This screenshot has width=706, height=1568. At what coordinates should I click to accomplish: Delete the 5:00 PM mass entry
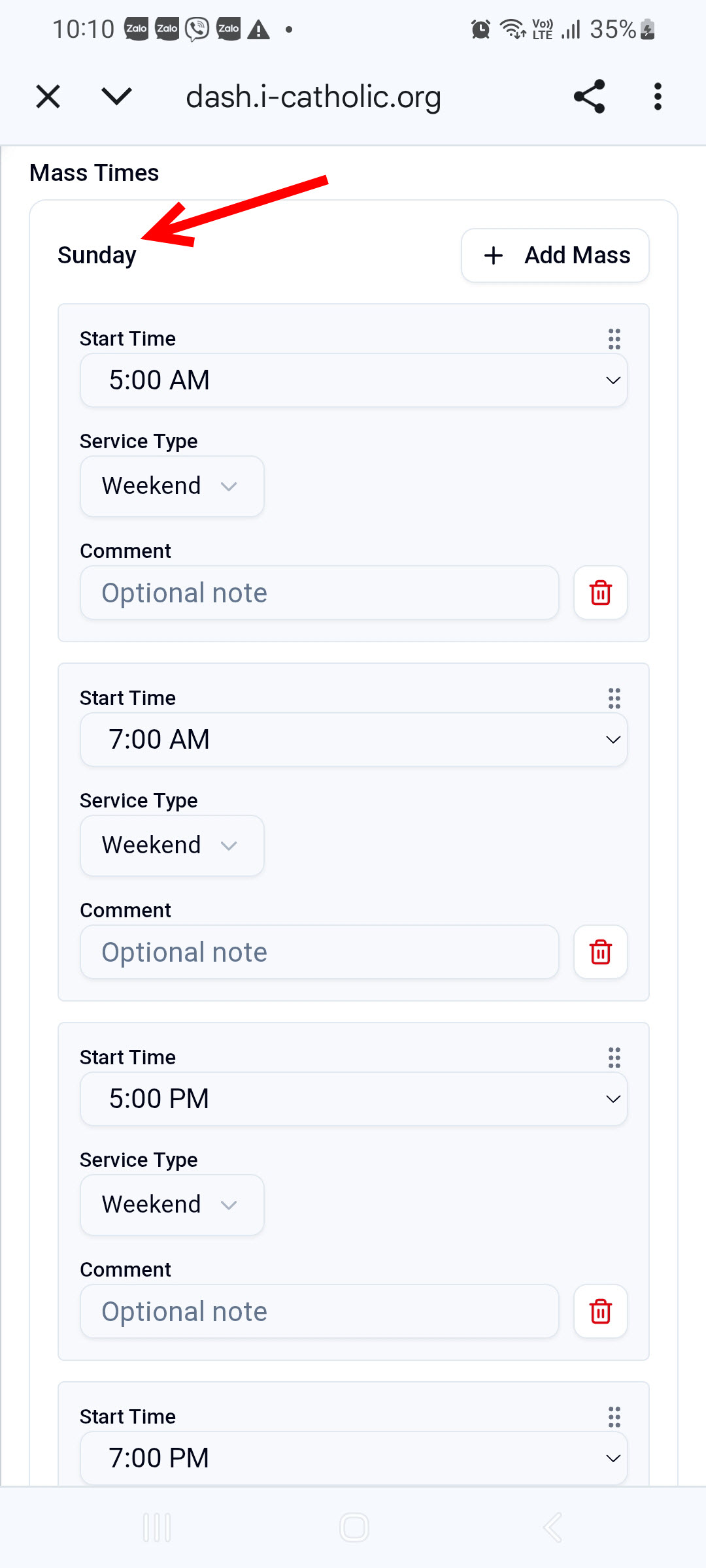pyautogui.click(x=599, y=1311)
